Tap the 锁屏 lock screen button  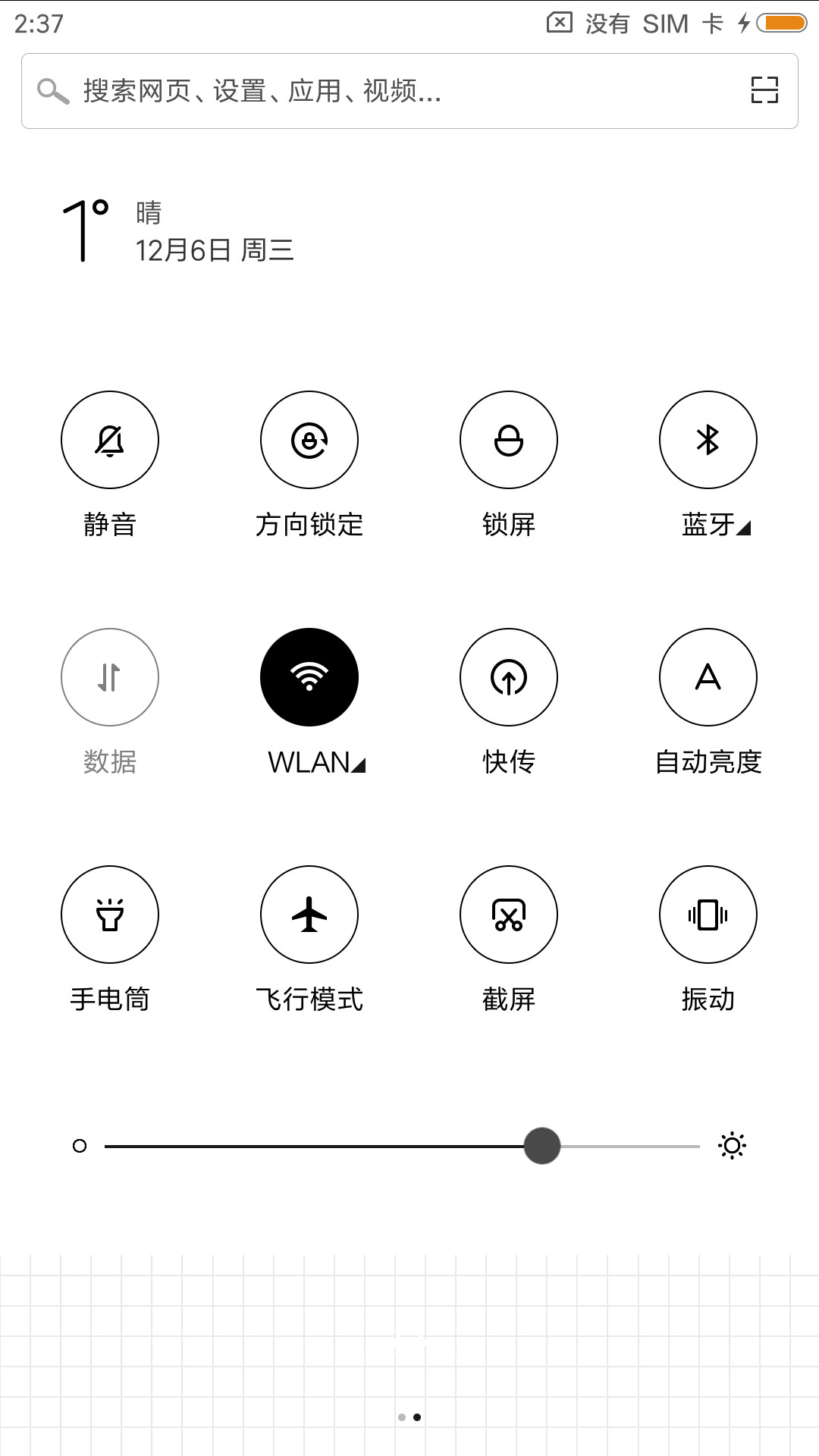509,440
